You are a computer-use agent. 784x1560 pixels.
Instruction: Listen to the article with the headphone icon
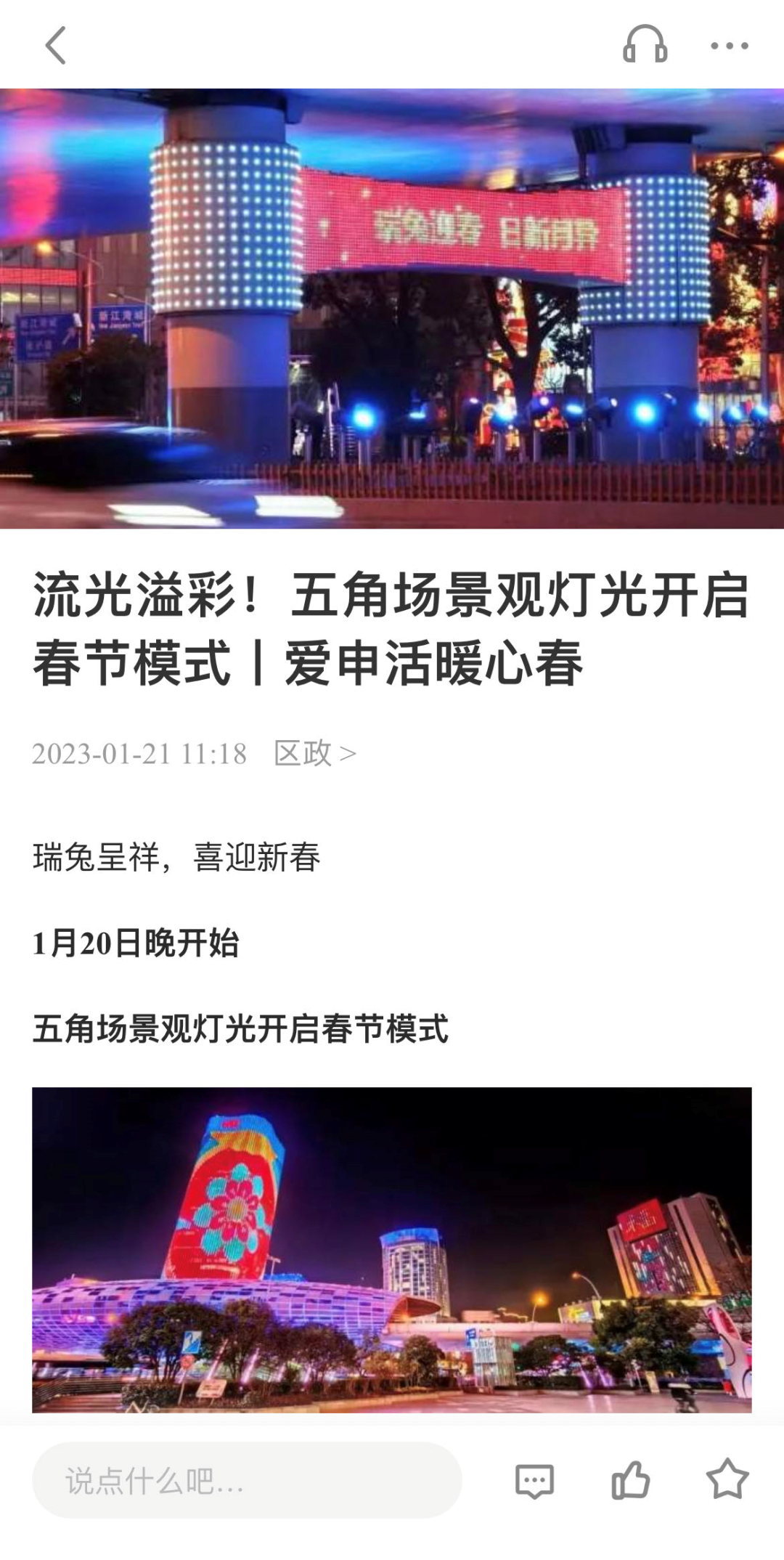coord(645,45)
